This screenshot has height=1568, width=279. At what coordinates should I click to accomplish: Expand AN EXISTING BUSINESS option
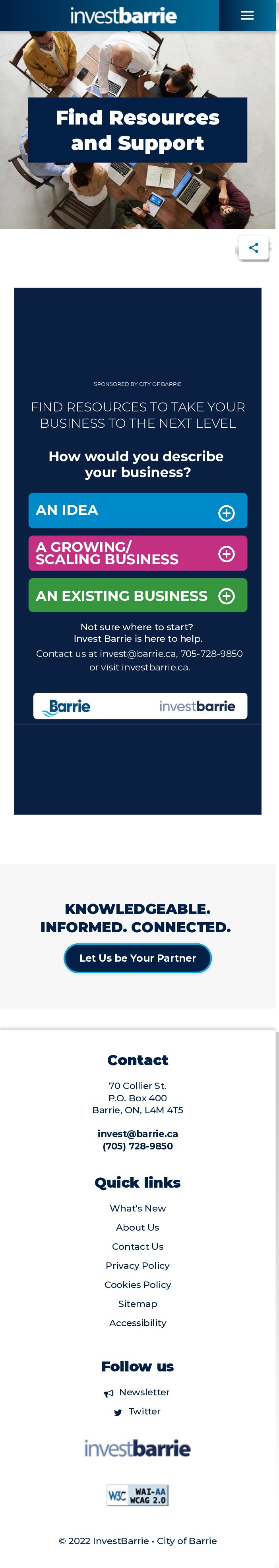point(138,595)
